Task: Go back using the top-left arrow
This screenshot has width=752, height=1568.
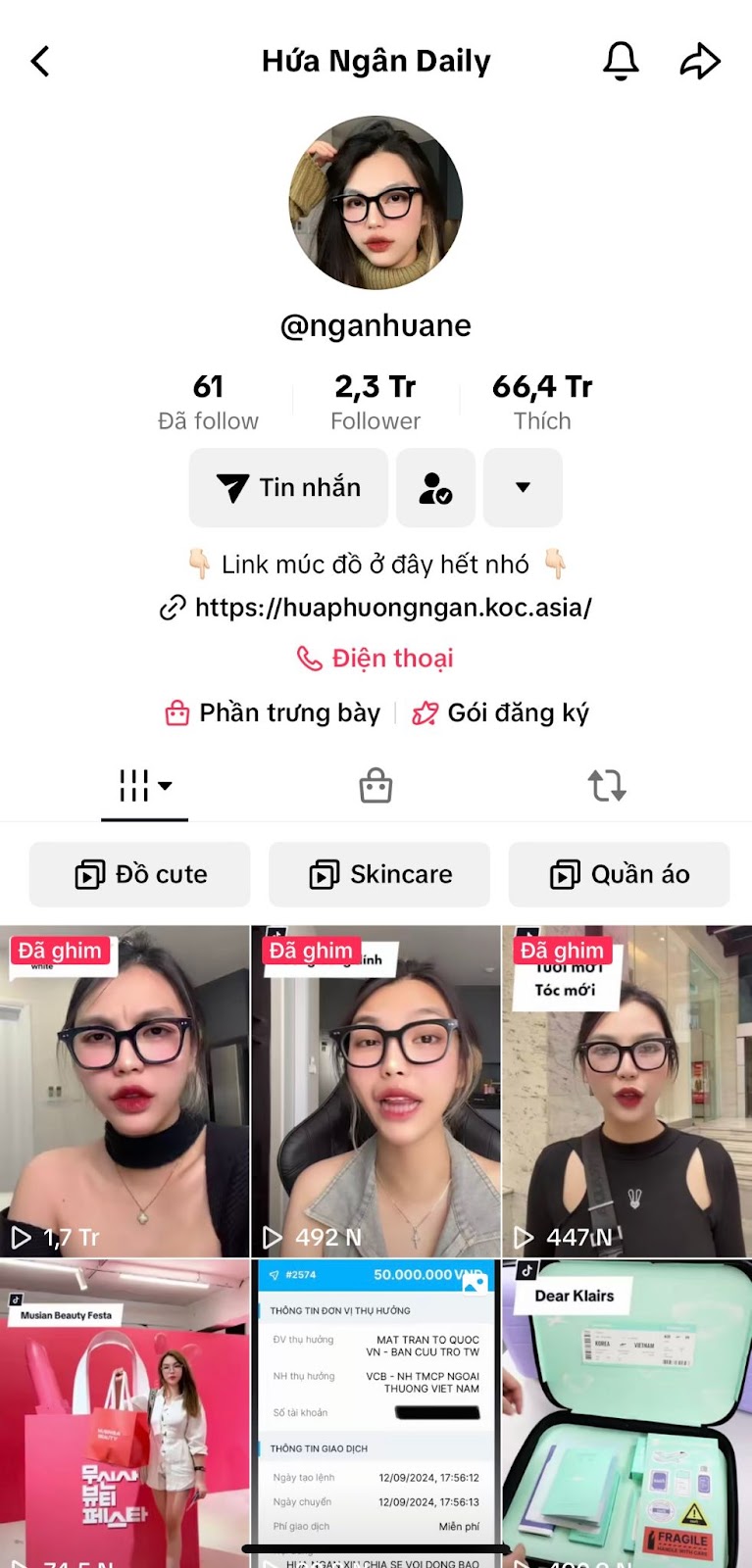Action: coord(40,62)
